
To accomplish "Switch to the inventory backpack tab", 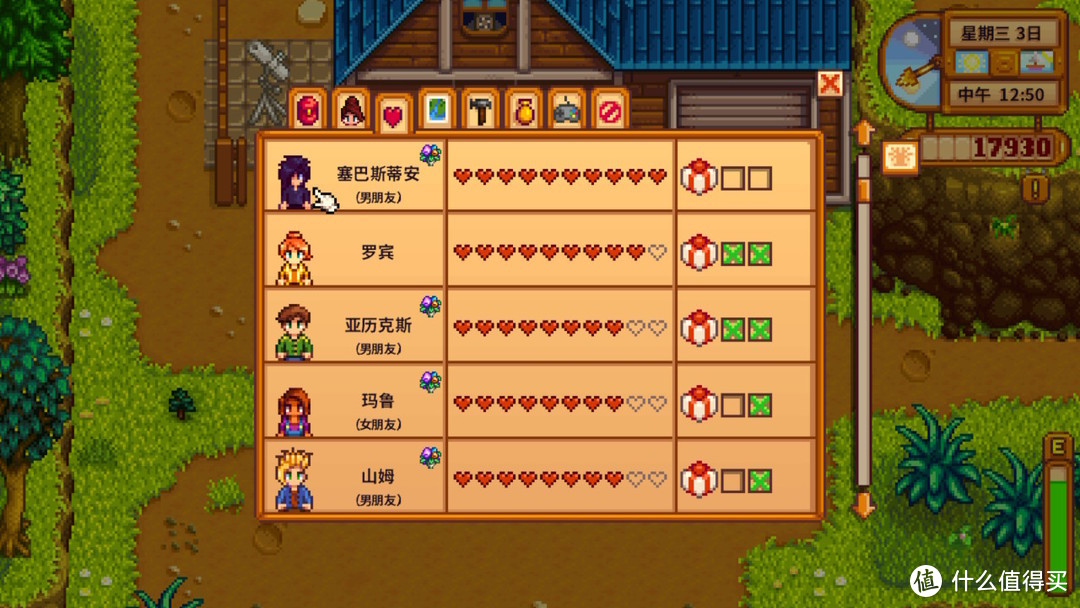I will click(307, 111).
